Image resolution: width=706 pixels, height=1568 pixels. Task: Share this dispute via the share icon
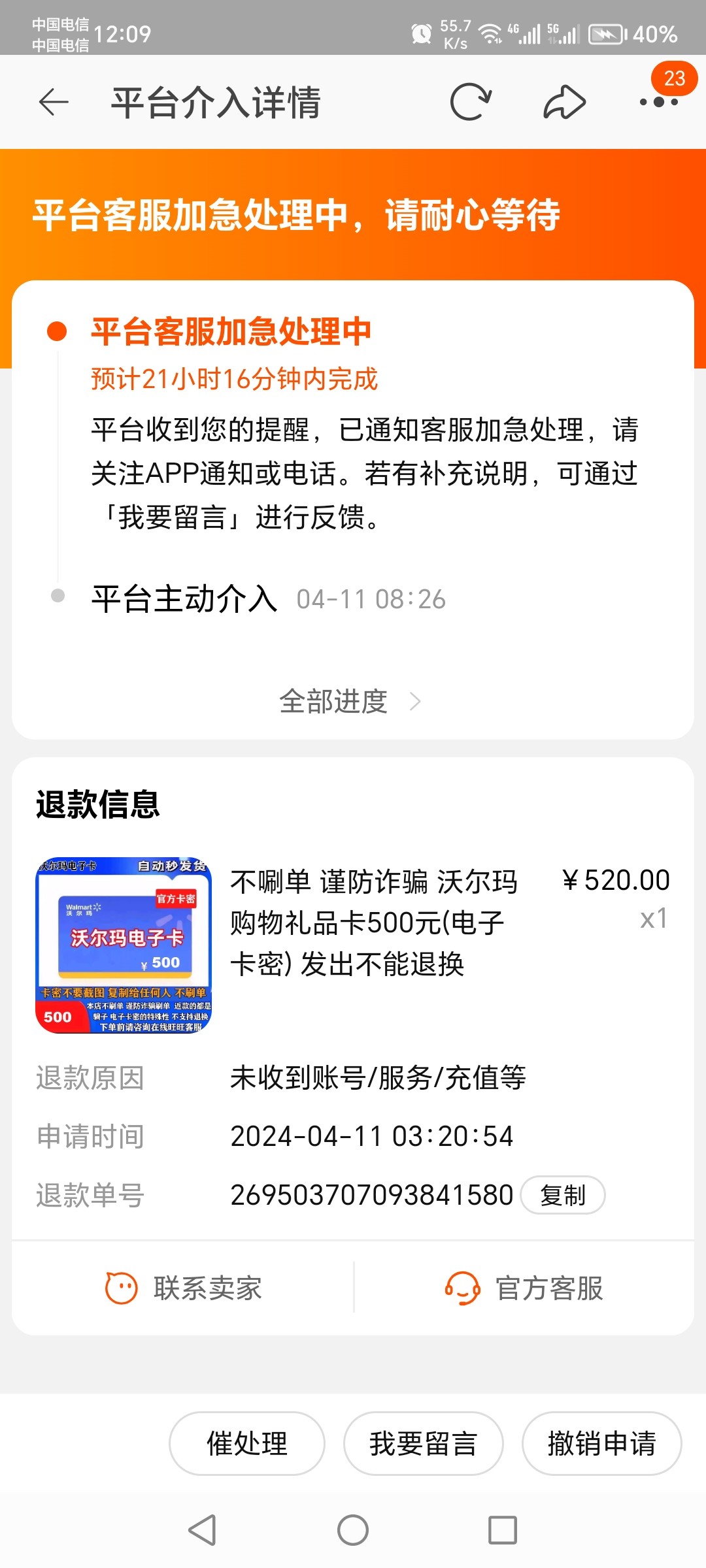coord(563,101)
